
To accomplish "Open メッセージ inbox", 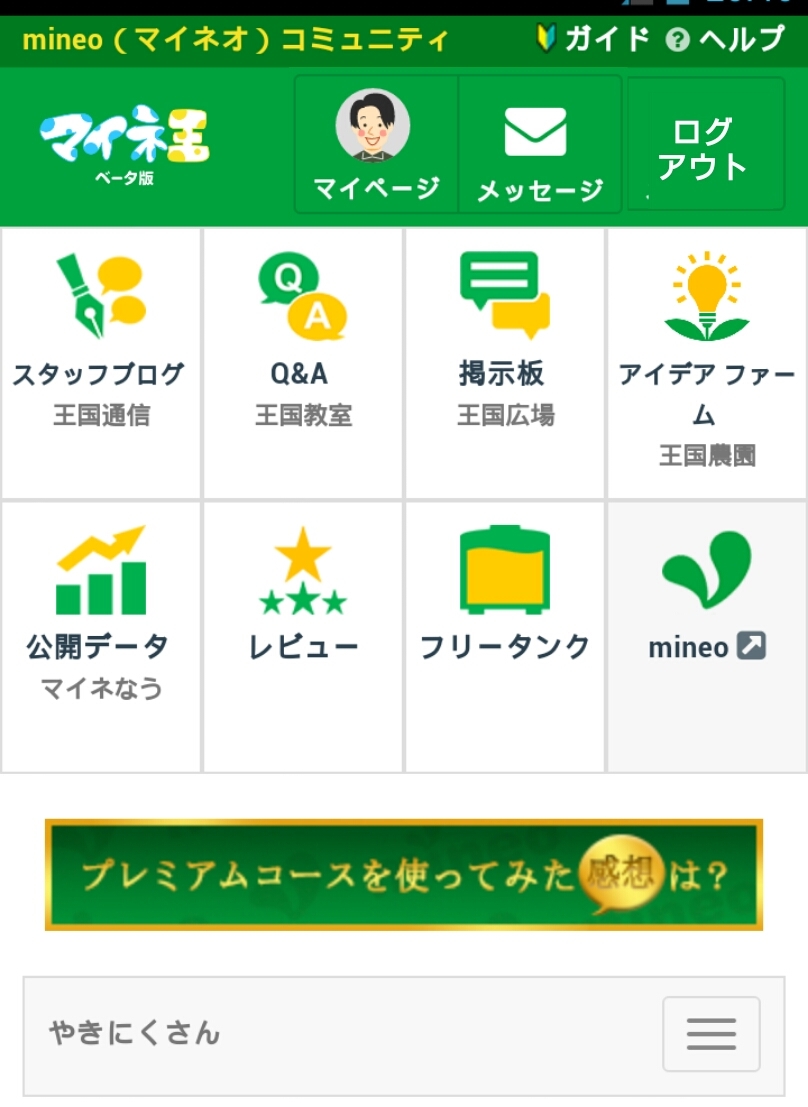I will point(540,144).
